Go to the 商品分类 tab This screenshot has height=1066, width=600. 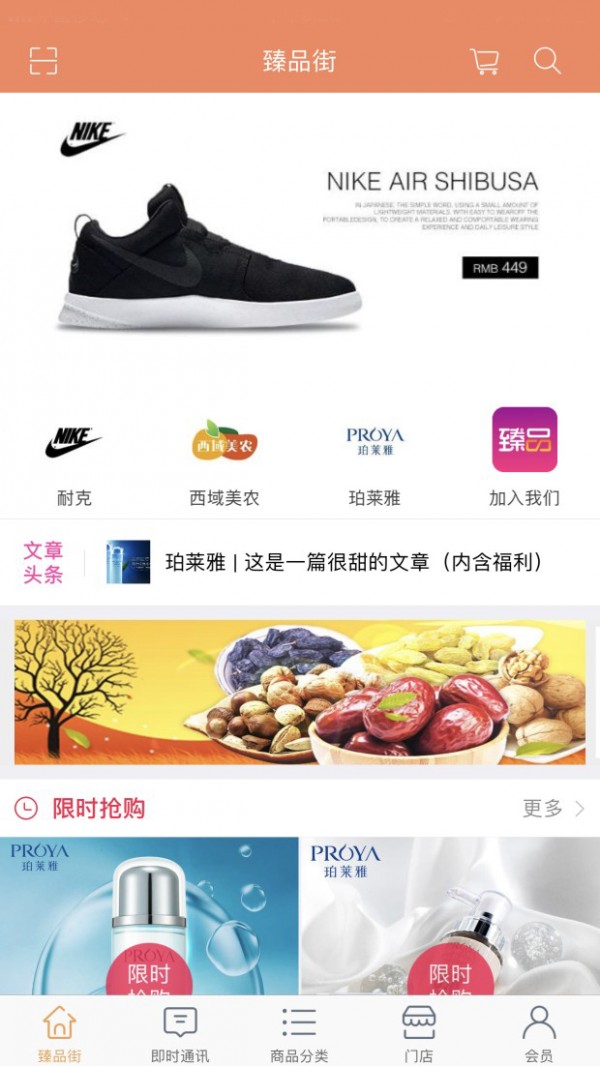[299, 1033]
